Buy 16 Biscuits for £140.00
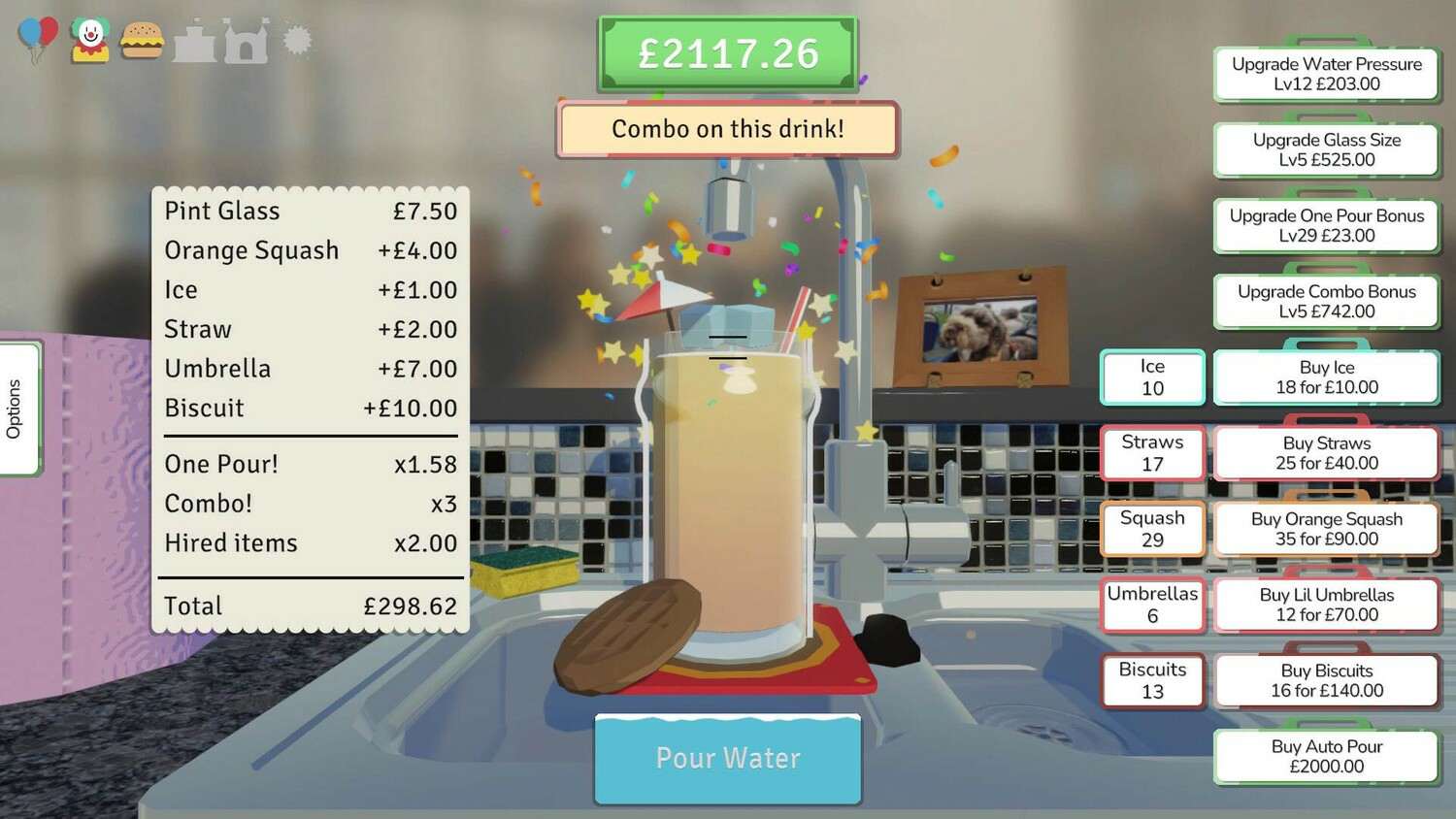The height and width of the screenshot is (819, 1456). 1326,680
